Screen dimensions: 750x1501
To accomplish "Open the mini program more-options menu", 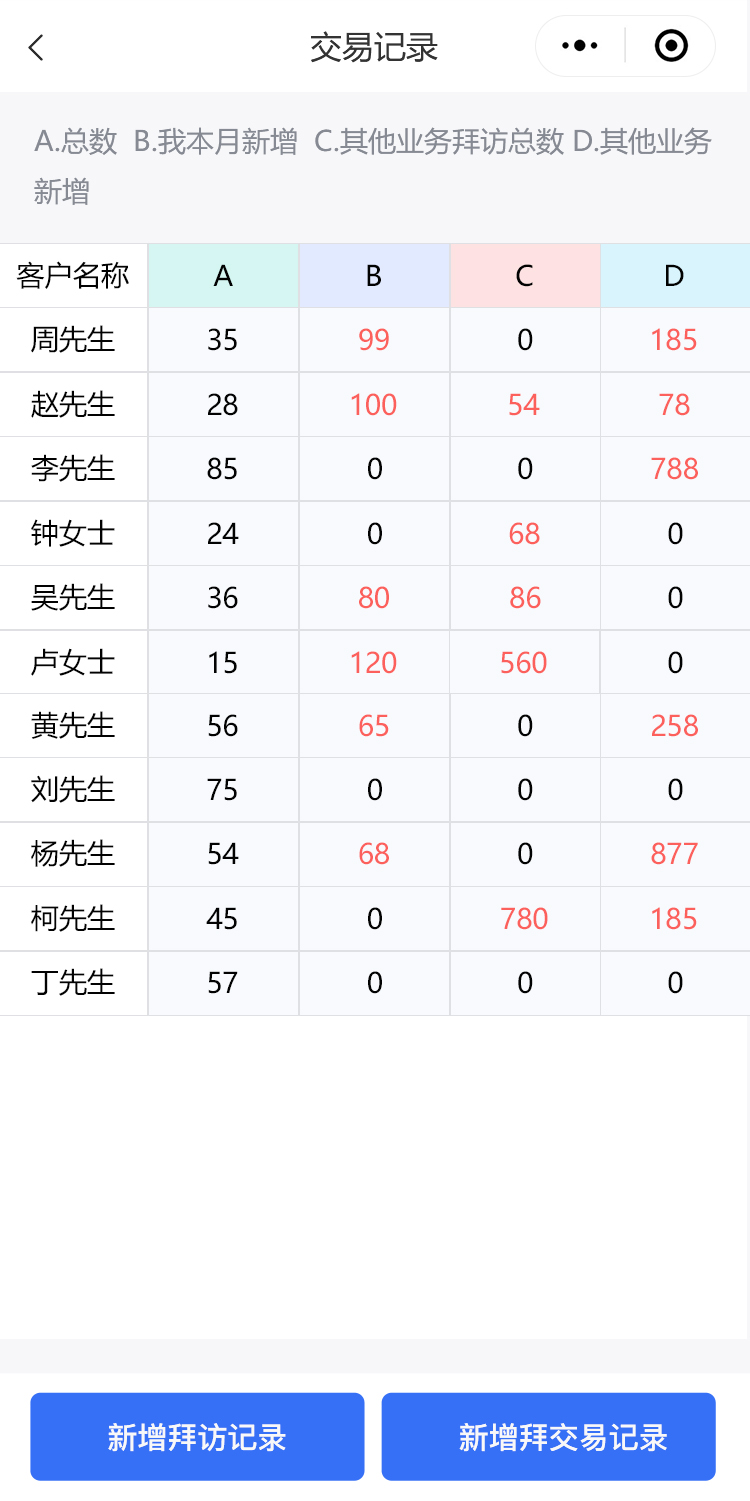I will [580, 46].
